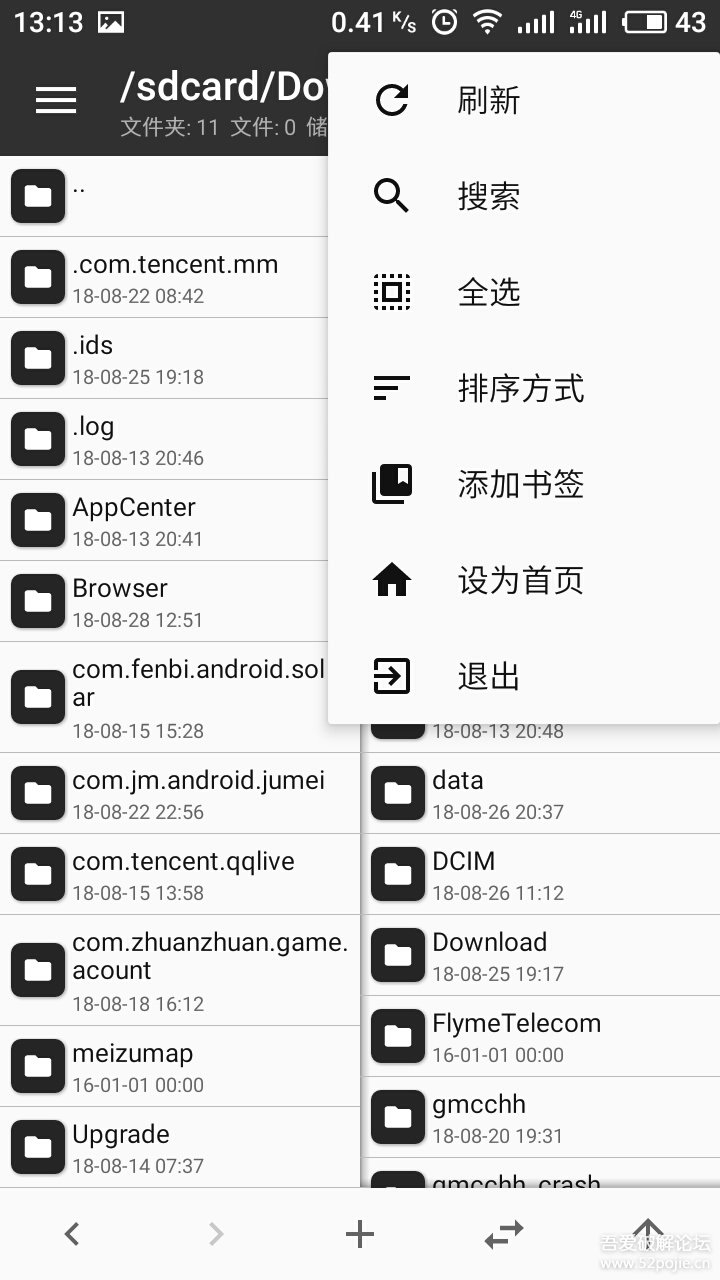Tap the swap panes arrows icon

(x=504, y=1235)
